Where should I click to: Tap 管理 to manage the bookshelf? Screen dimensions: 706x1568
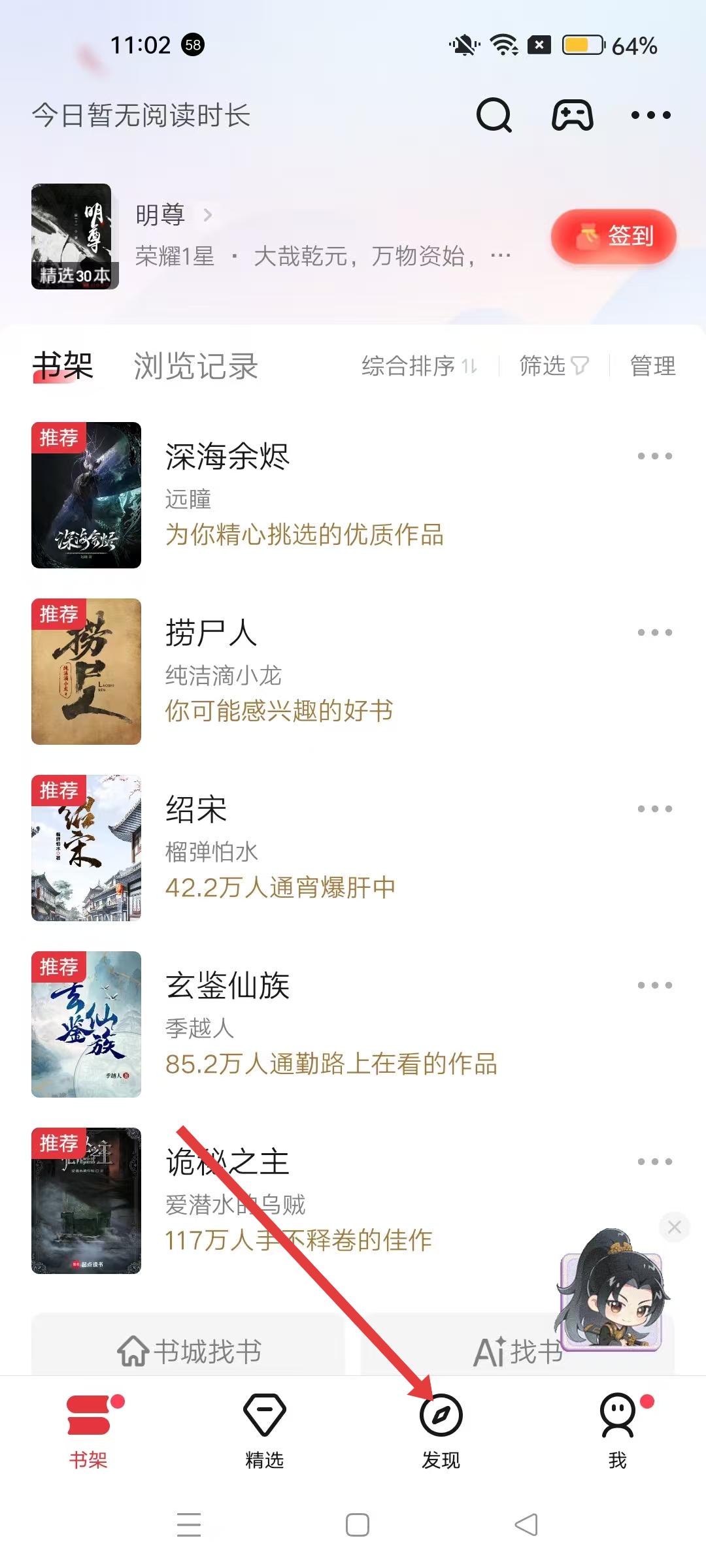(652, 366)
